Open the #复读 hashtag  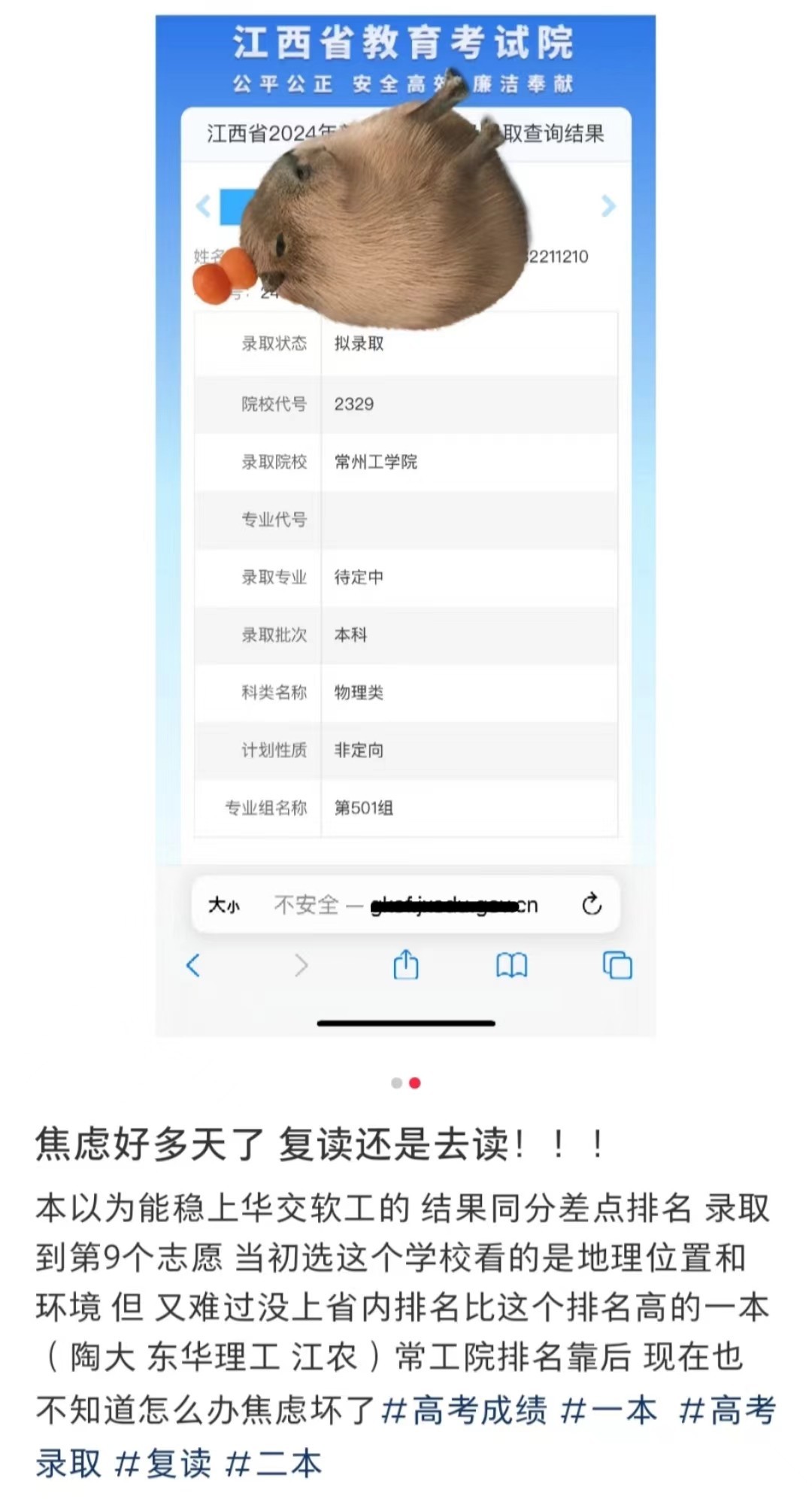163,1463
